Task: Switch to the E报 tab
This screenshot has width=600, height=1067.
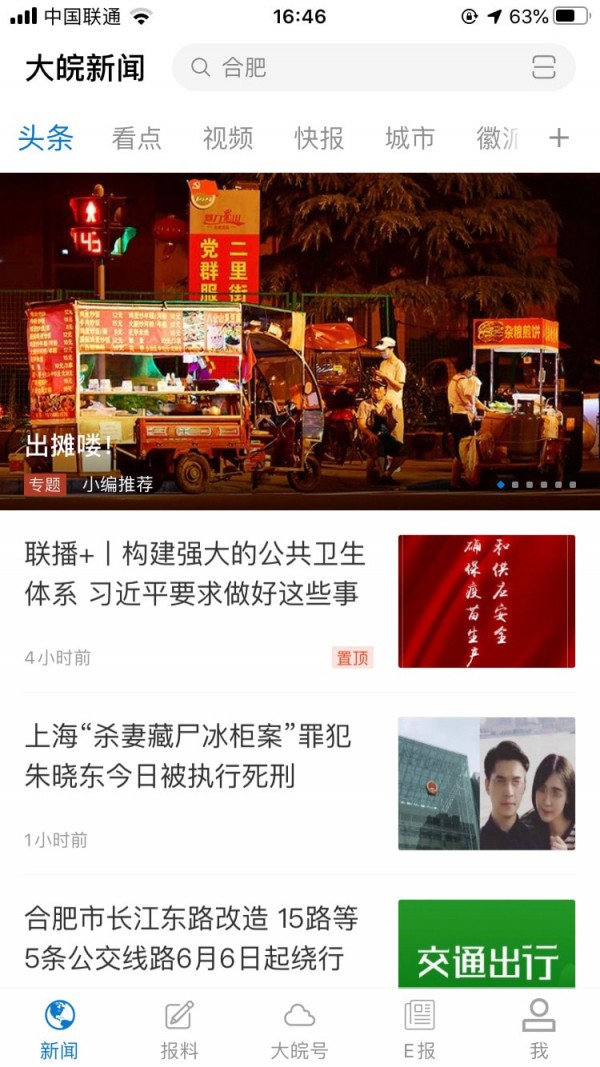Action: 419,1030
